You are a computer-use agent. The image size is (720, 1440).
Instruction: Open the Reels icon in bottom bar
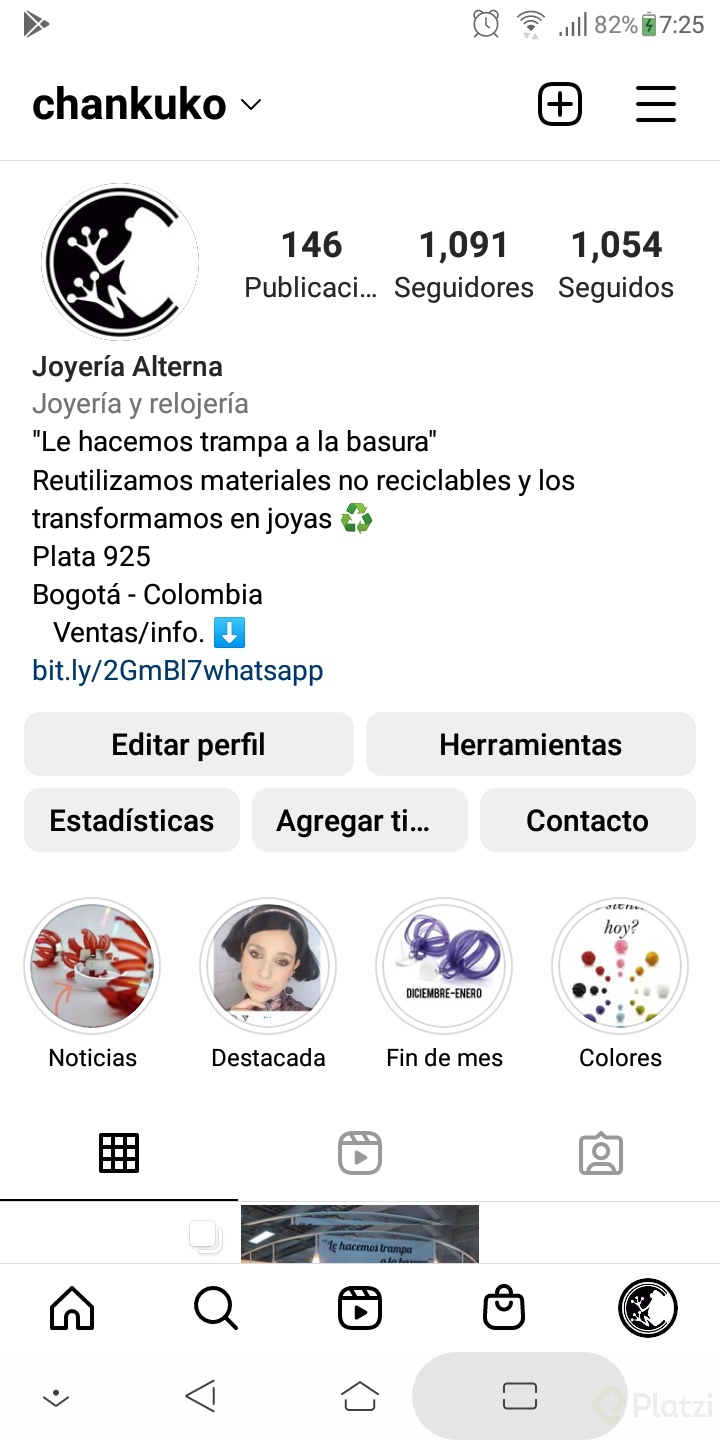[360, 1307]
